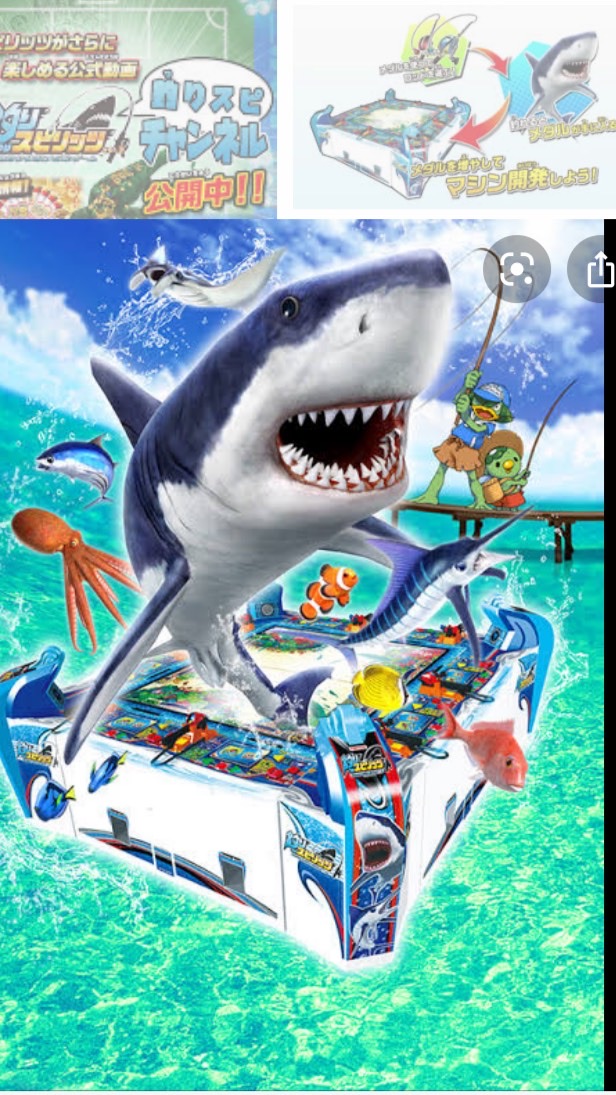Share the shark arcade image
Viewport: 616px width, 1095px height.
tap(597, 270)
